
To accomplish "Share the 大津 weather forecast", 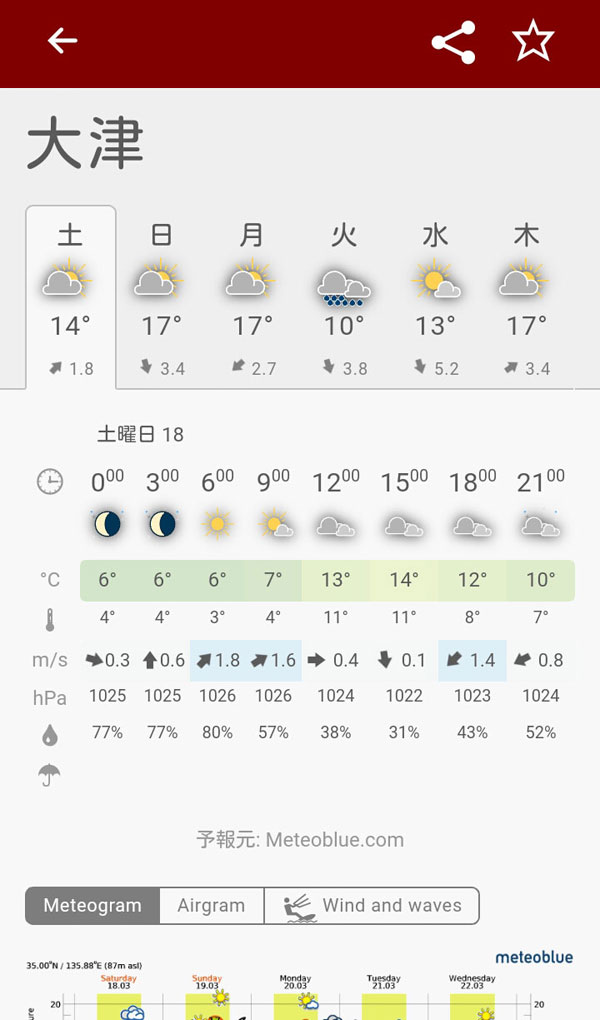I will [x=454, y=42].
